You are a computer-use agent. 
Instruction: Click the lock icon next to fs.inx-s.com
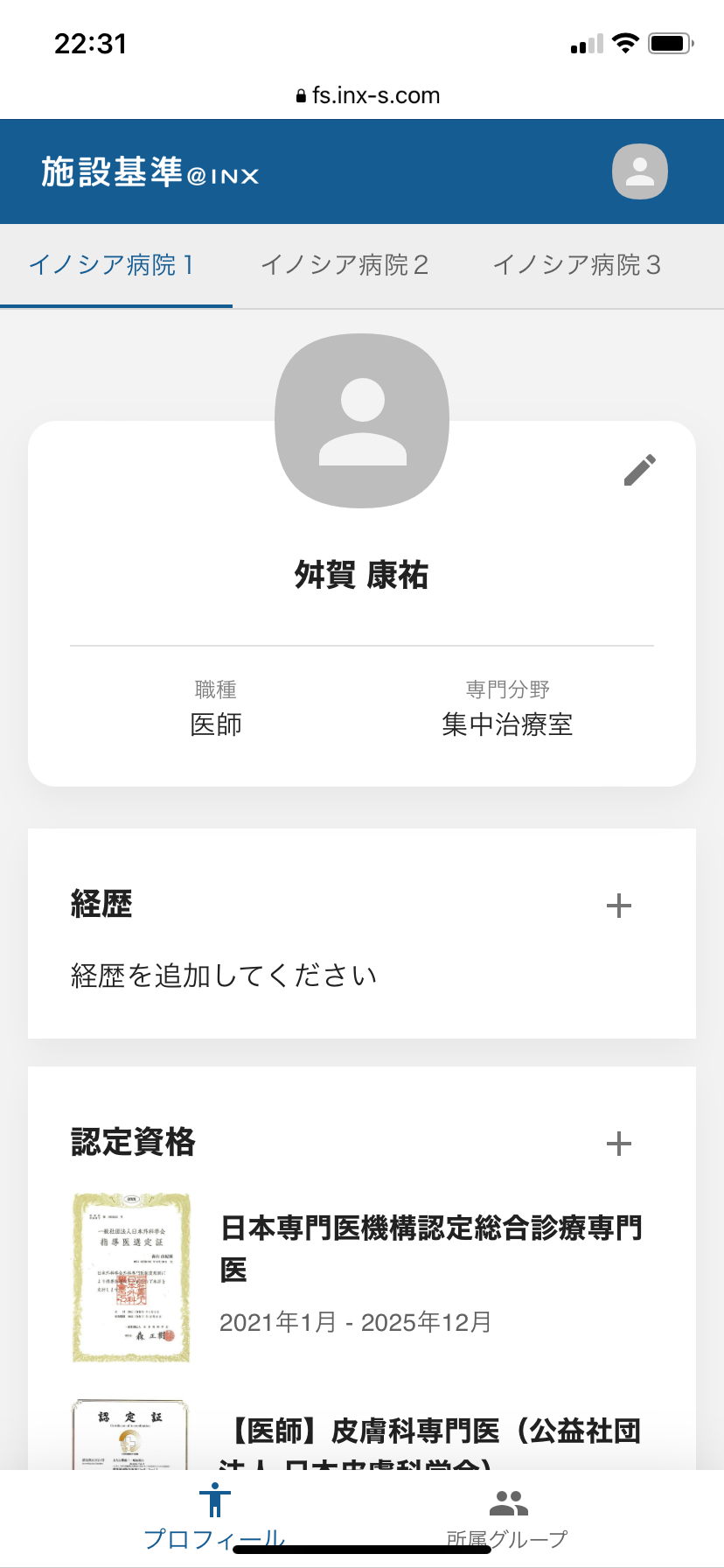point(300,94)
